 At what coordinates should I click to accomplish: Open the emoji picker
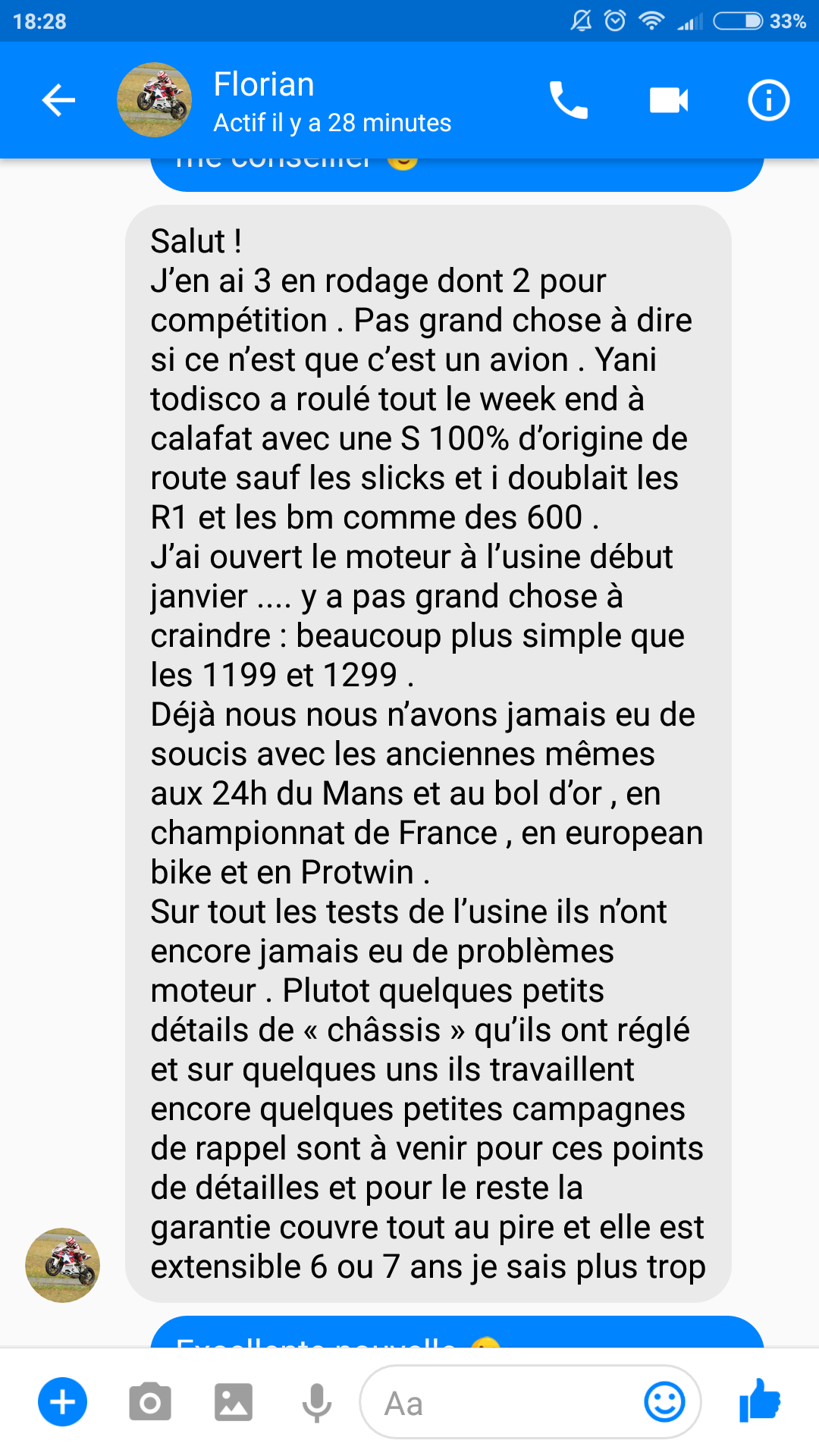[664, 1402]
